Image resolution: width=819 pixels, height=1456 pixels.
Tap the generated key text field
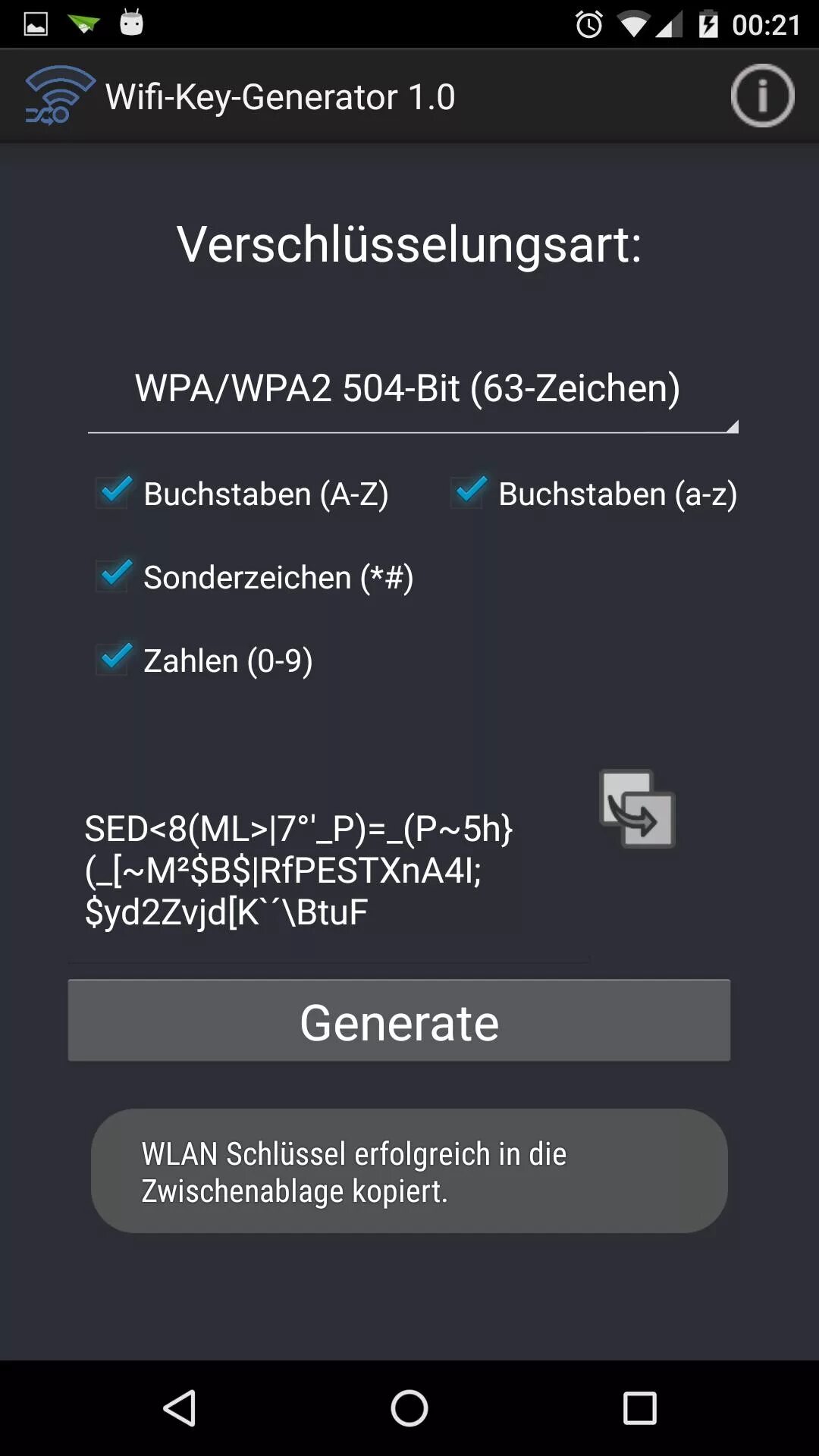328,871
